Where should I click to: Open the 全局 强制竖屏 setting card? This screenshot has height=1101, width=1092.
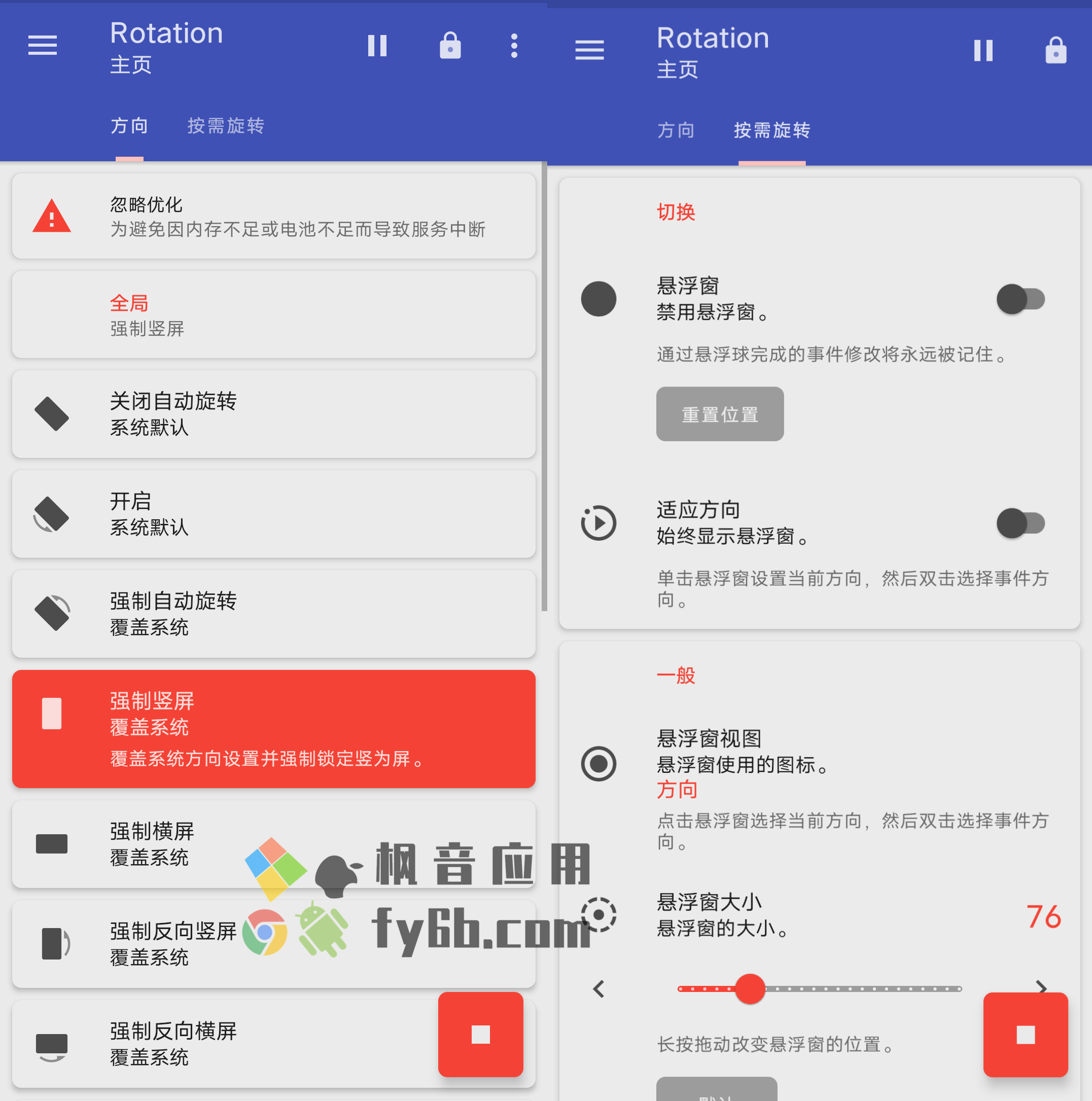point(273,315)
